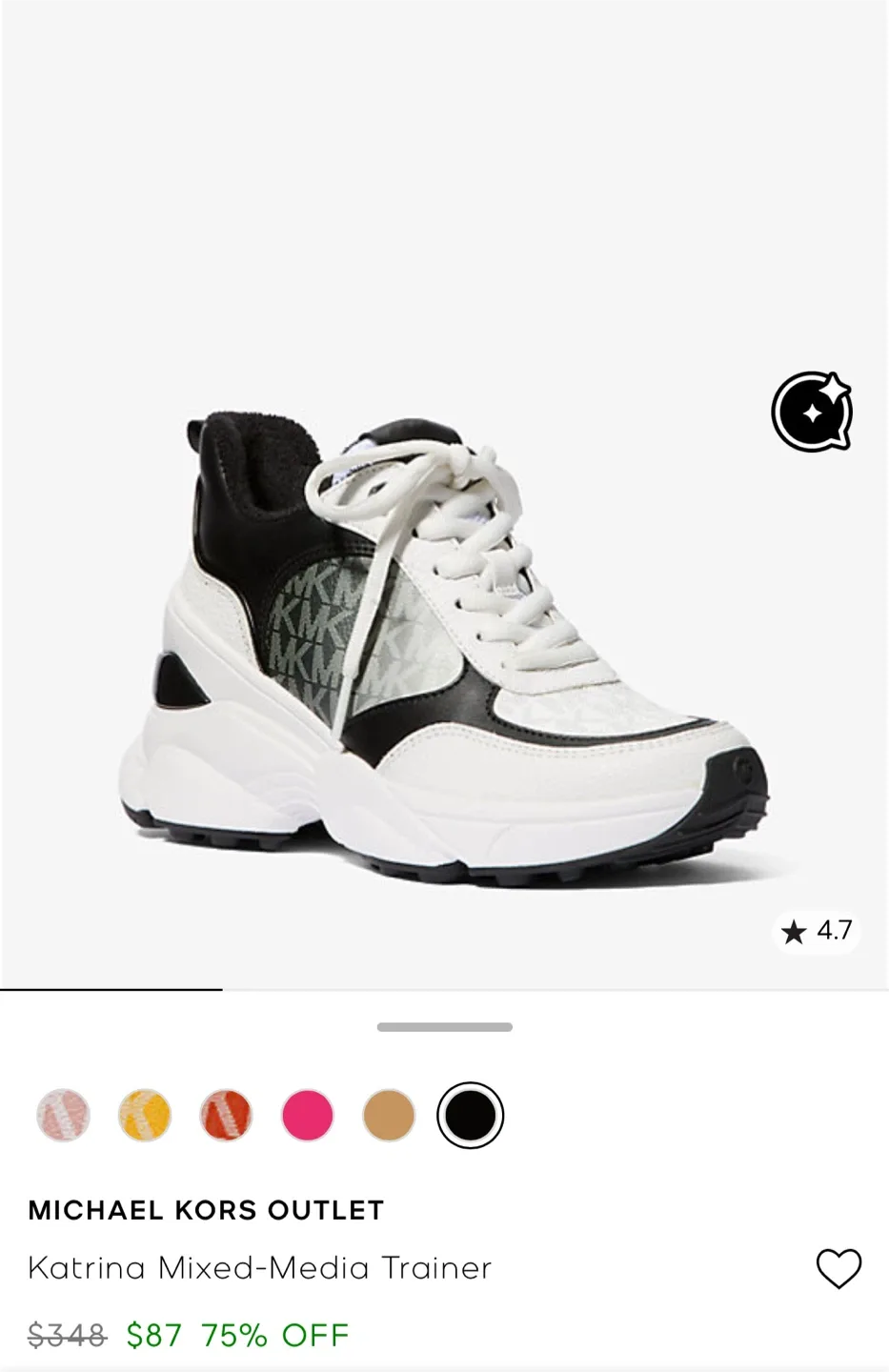Tap the currently selected black swatch ring

pyautogui.click(x=469, y=1115)
